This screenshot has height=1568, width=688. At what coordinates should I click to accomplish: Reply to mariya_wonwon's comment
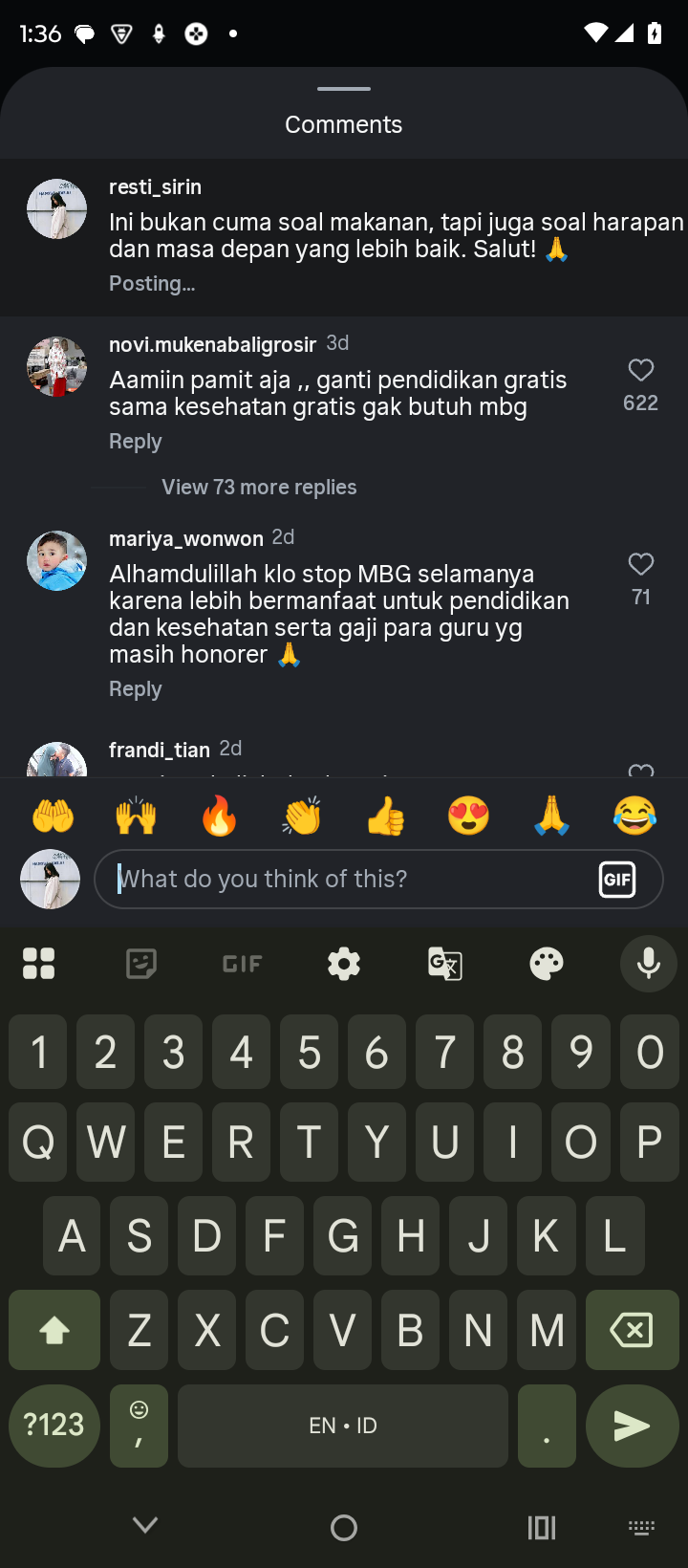[x=135, y=689]
